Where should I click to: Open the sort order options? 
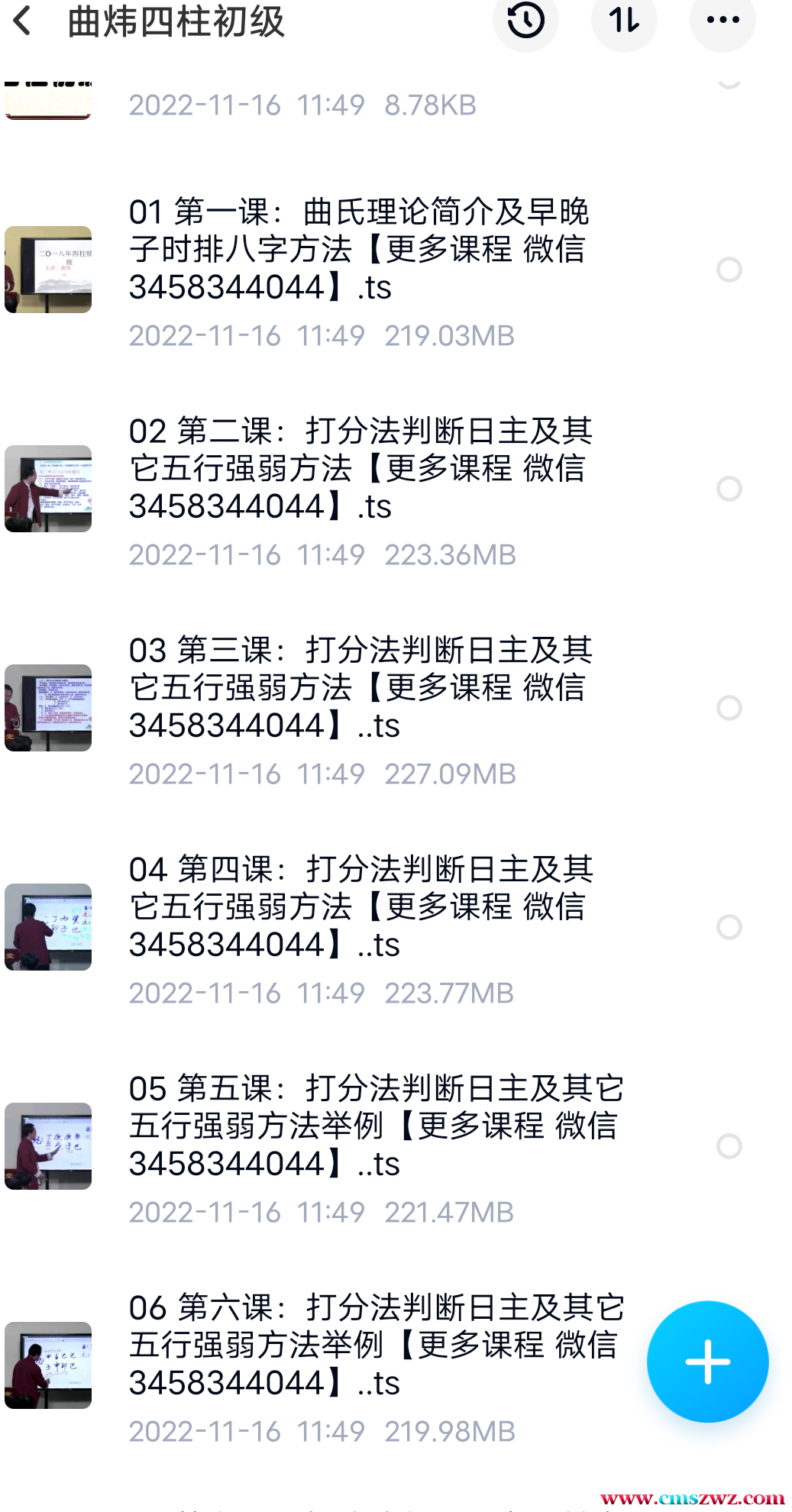click(624, 21)
